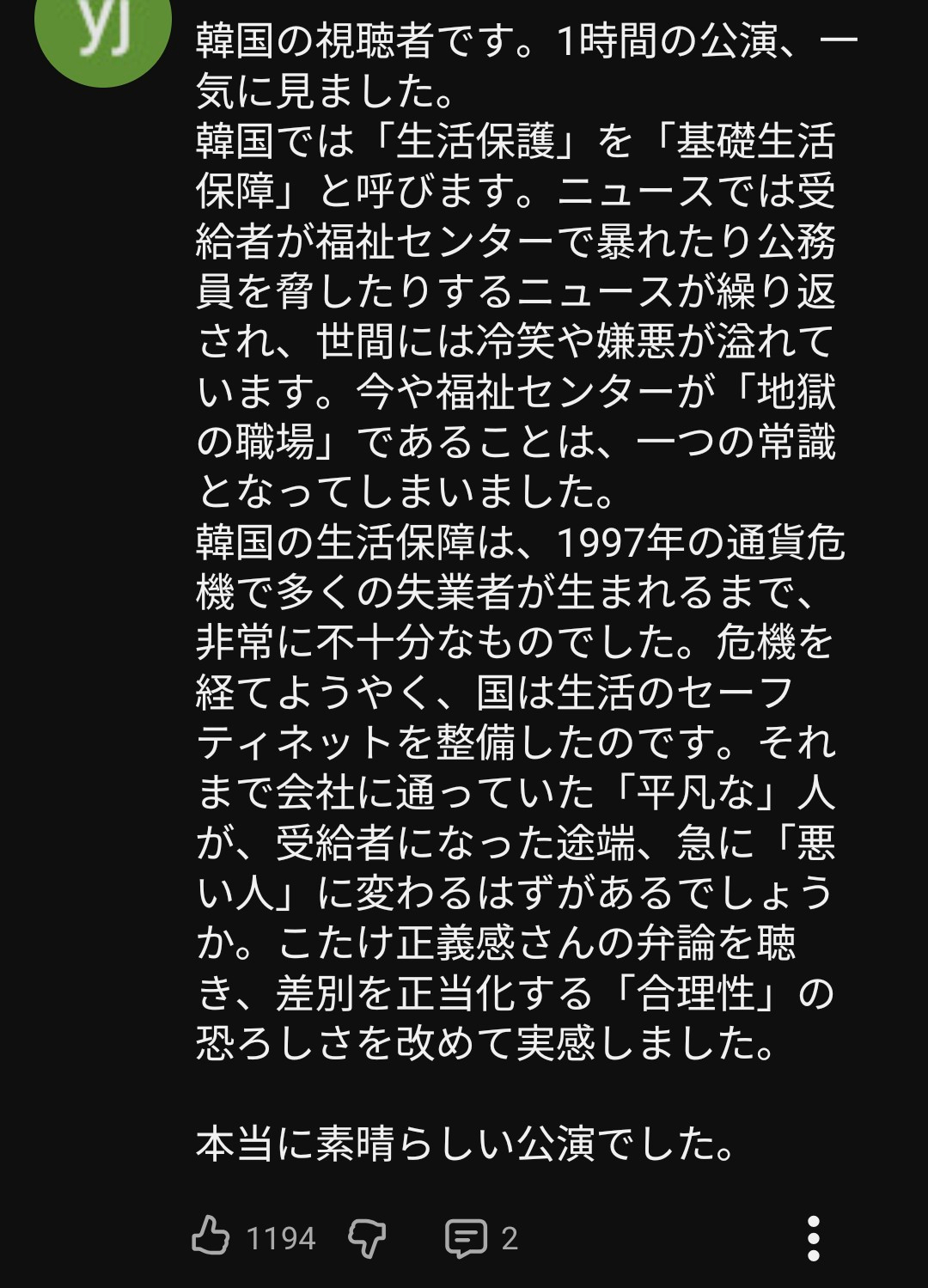Viewport: 928px width, 1288px height.
Task: Like the comment with 1194 likes
Action: click(211, 1236)
